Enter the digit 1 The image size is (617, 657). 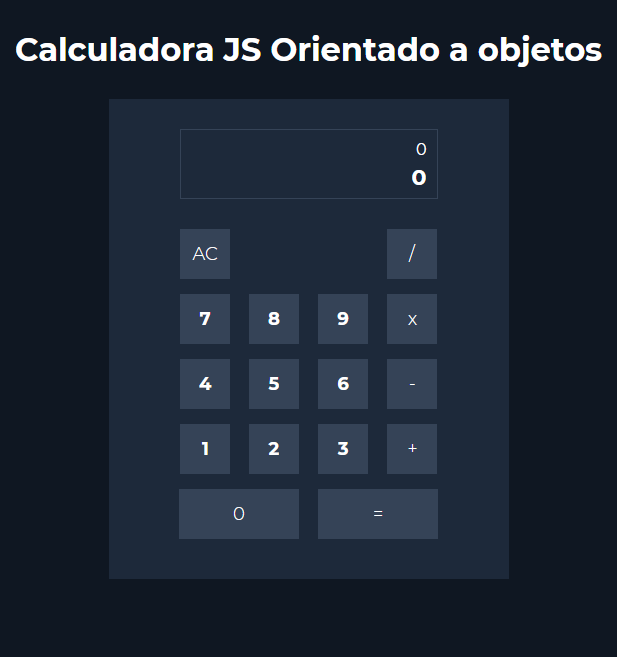pos(205,449)
